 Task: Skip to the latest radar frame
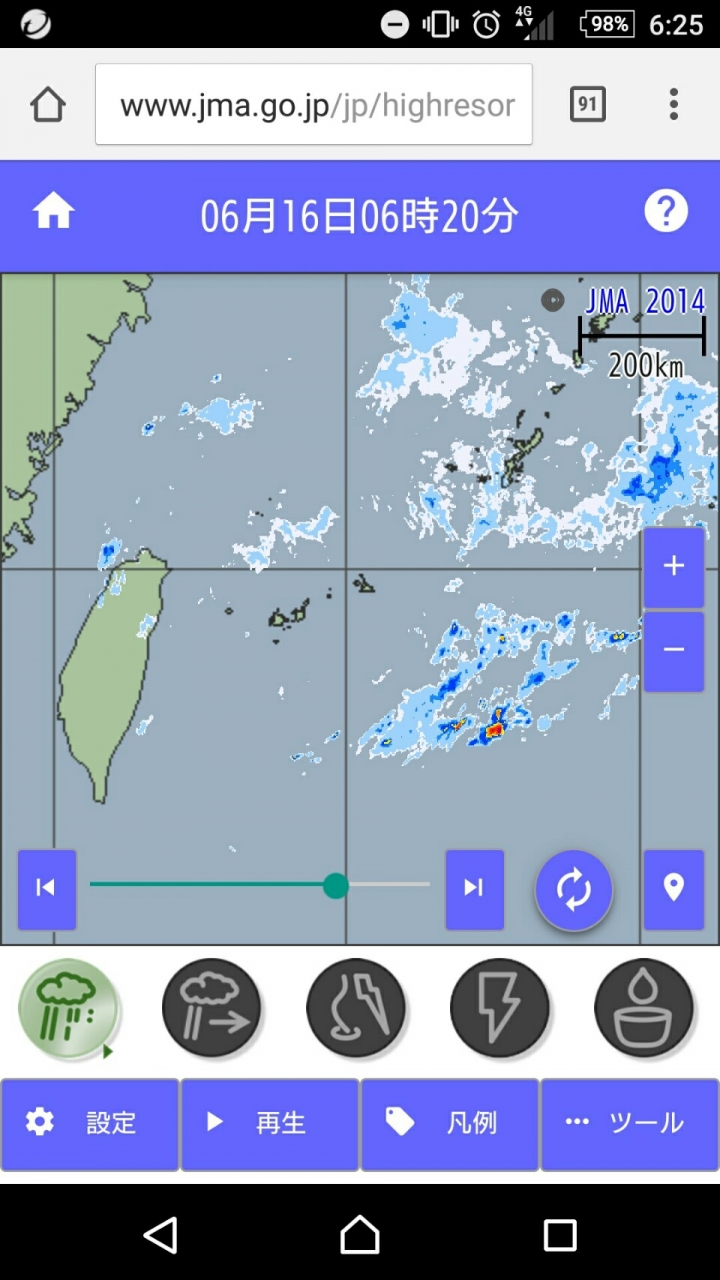(474, 888)
